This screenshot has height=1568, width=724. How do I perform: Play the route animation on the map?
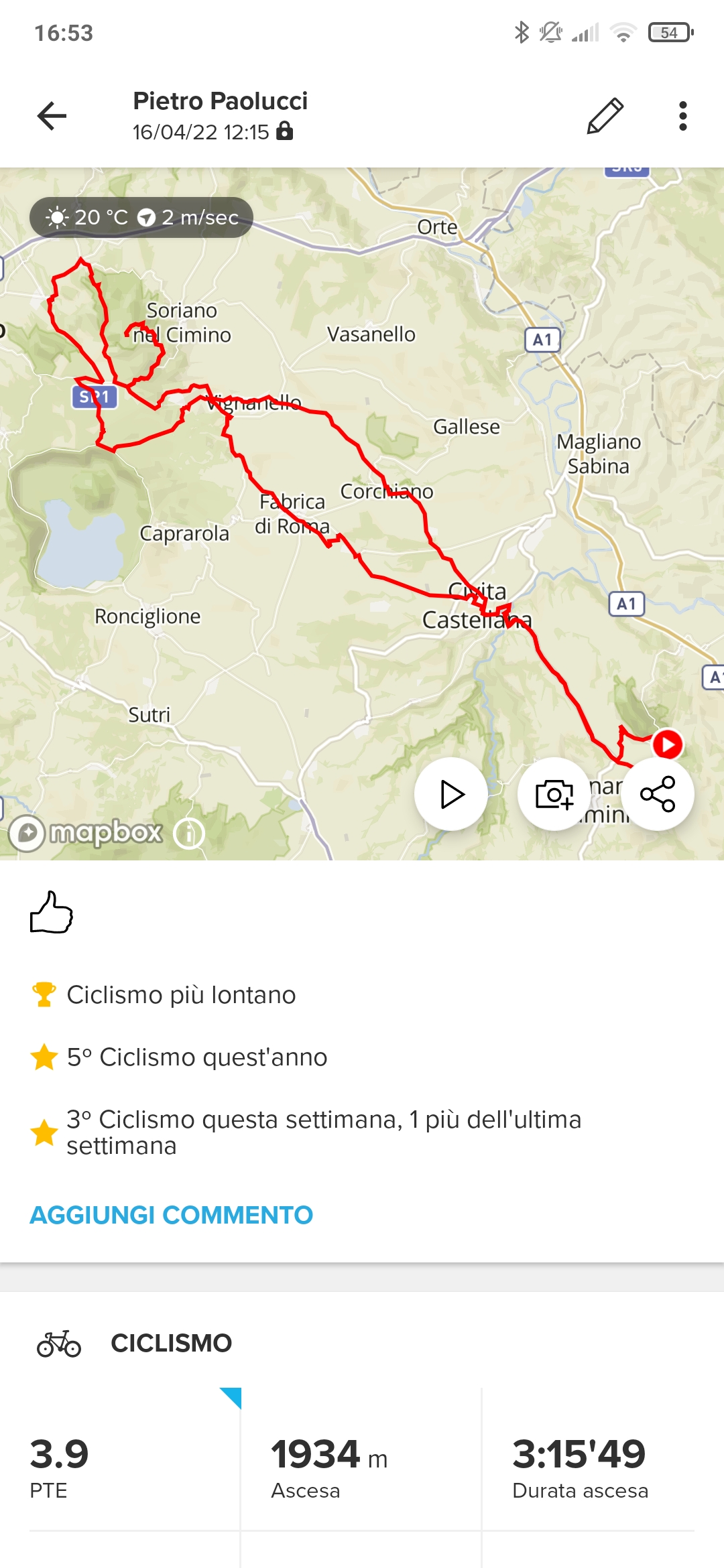pos(451,794)
